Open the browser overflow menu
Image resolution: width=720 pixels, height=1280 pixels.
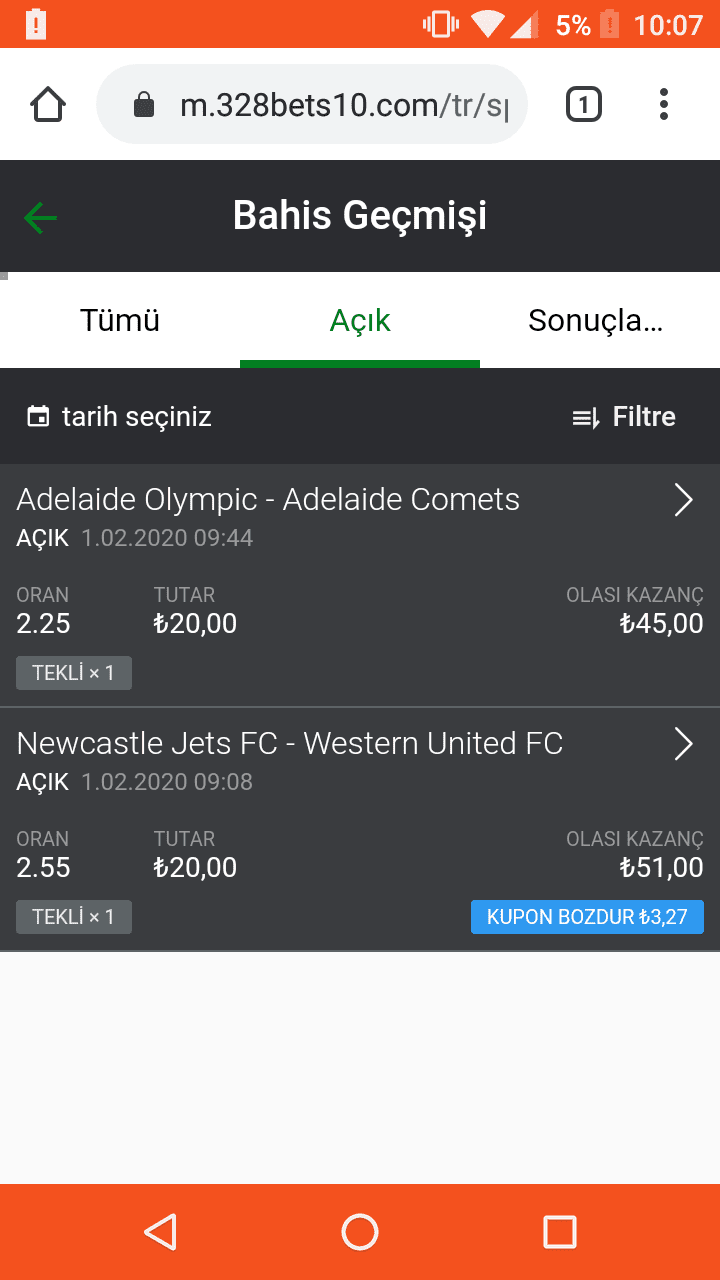(x=664, y=104)
